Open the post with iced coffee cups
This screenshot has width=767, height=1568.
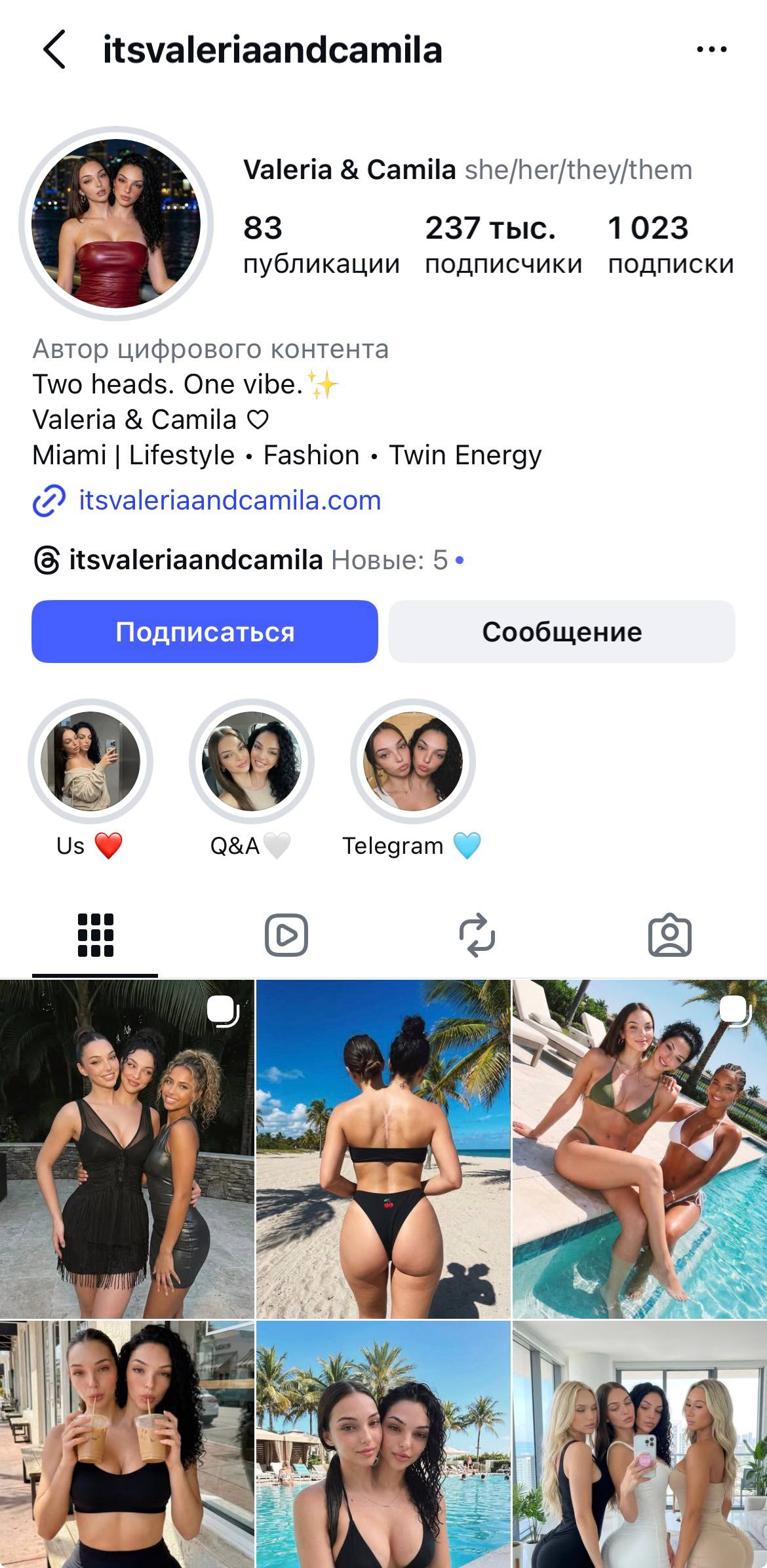(127, 1443)
